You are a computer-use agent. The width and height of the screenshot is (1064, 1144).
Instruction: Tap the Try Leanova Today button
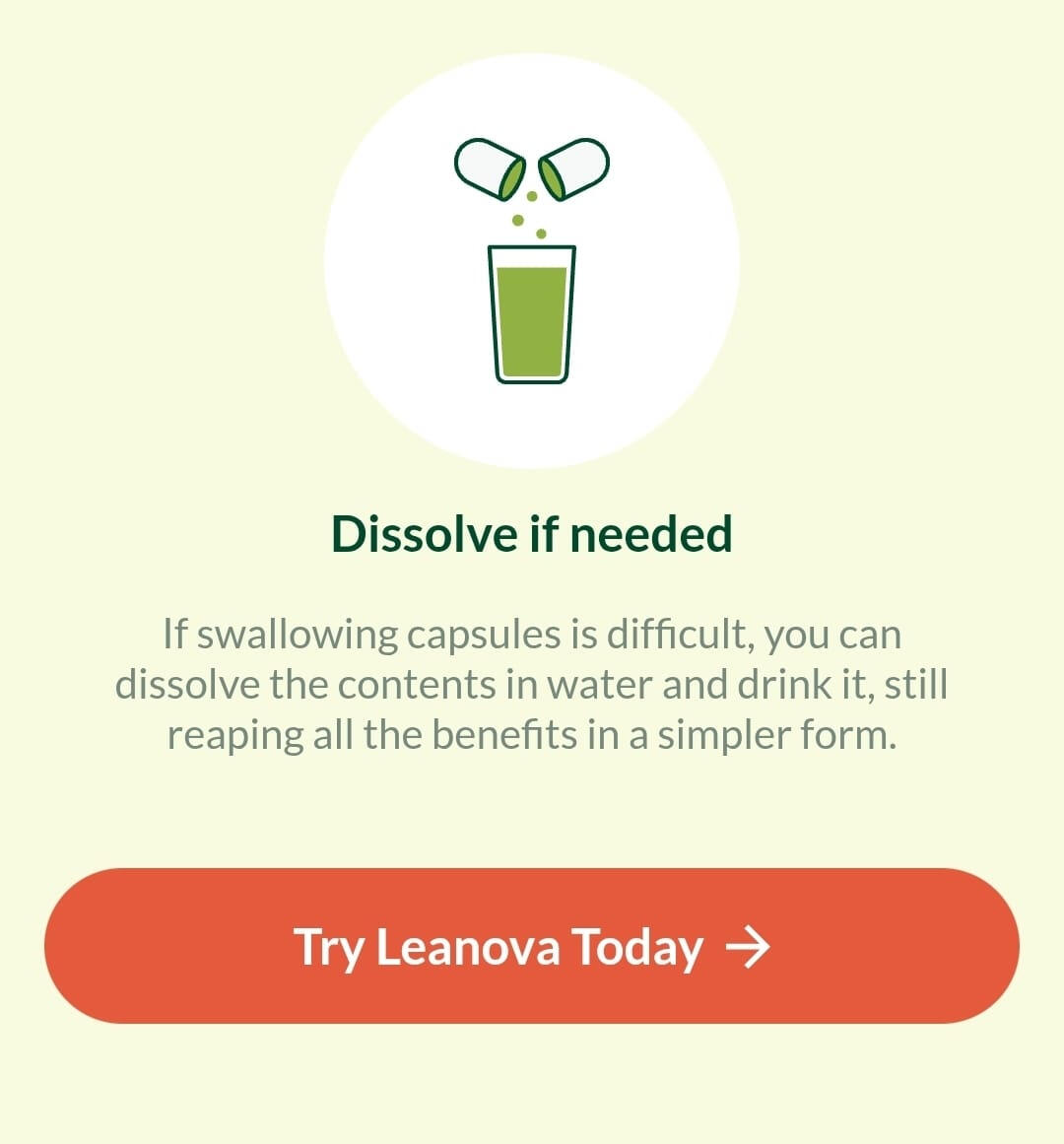pyautogui.click(x=532, y=946)
